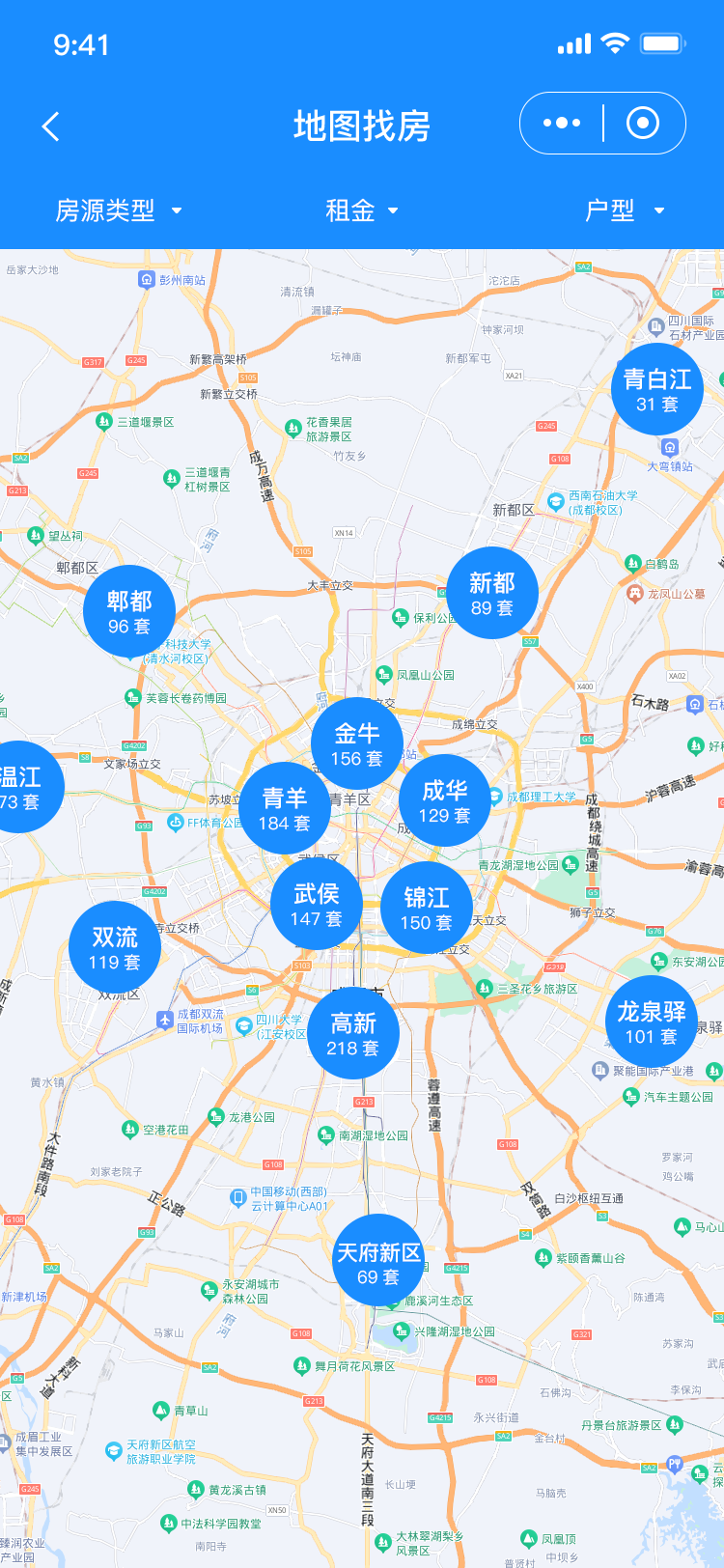724x1568 pixels.
Task: Tap the 高新 218 套 bubble
Action: [353, 1034]
